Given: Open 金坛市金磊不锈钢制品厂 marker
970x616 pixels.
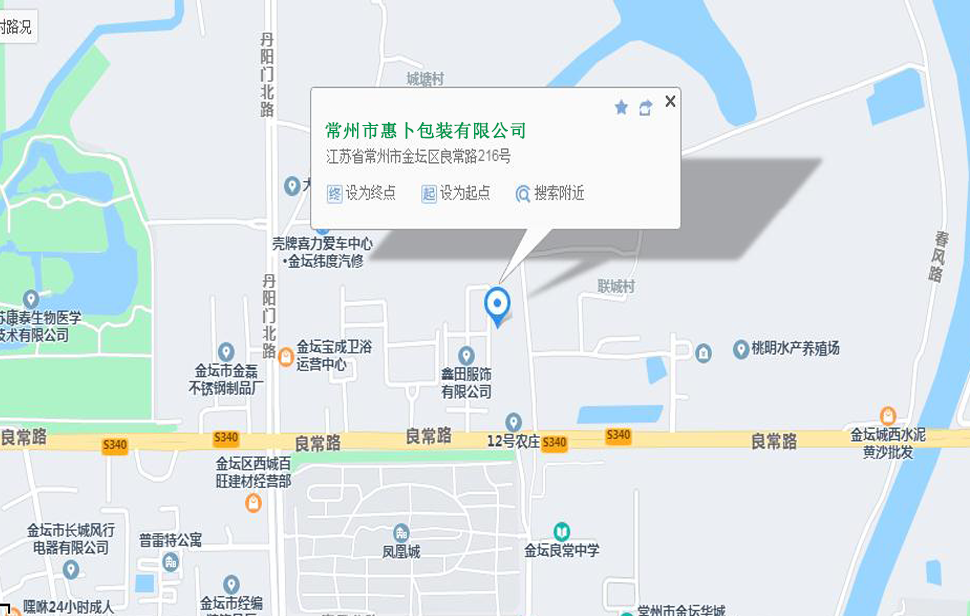Looking at the screenshot, I should click(x=226, y=352).
